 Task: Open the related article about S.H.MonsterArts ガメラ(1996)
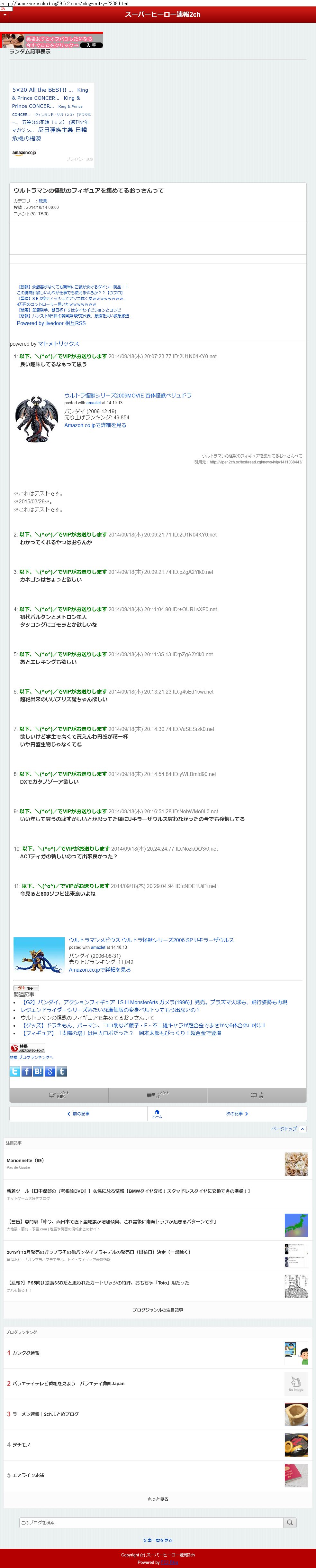pos(154,1002)
